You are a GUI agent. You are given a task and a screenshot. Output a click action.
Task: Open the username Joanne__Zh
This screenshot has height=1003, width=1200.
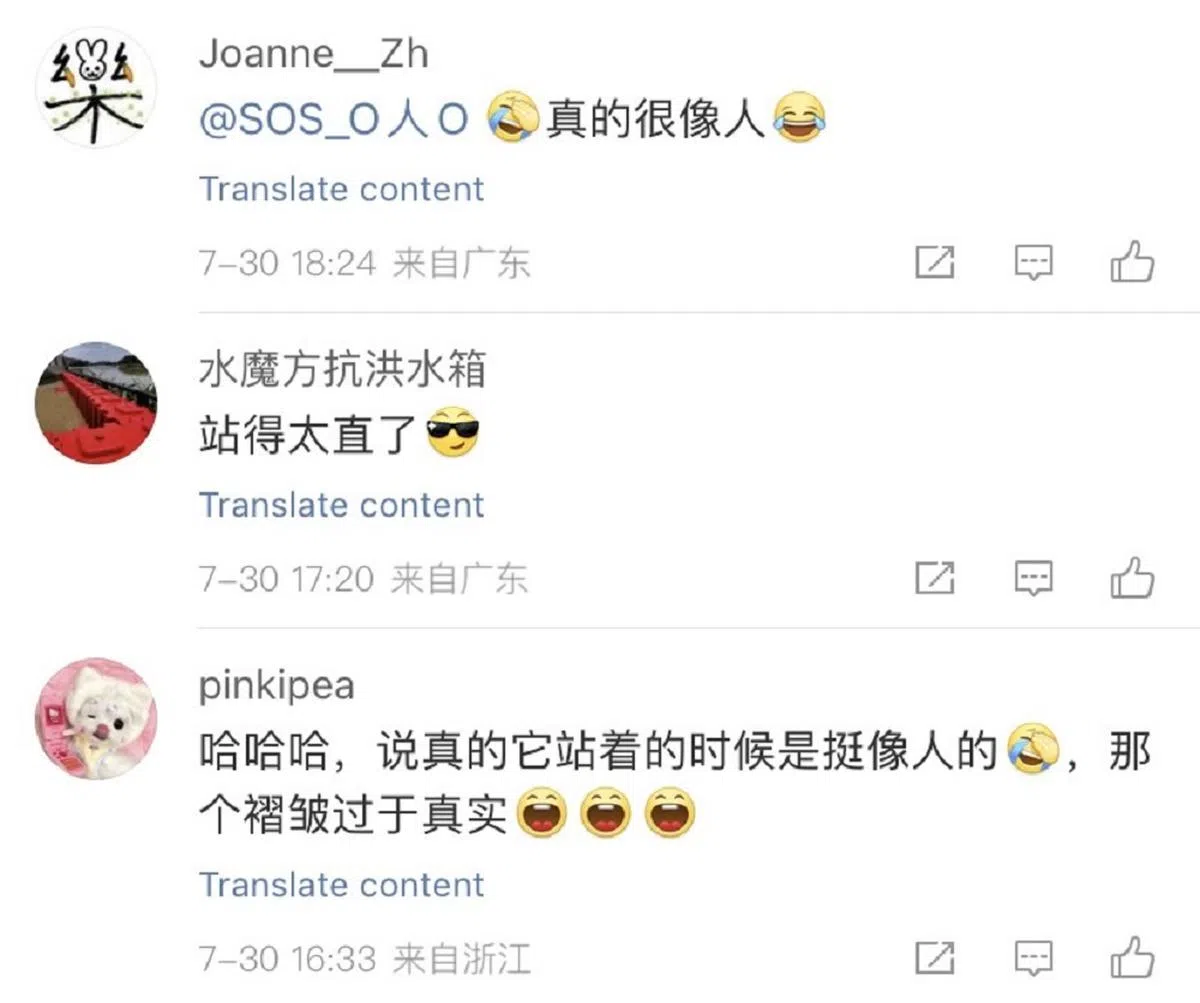313,54
